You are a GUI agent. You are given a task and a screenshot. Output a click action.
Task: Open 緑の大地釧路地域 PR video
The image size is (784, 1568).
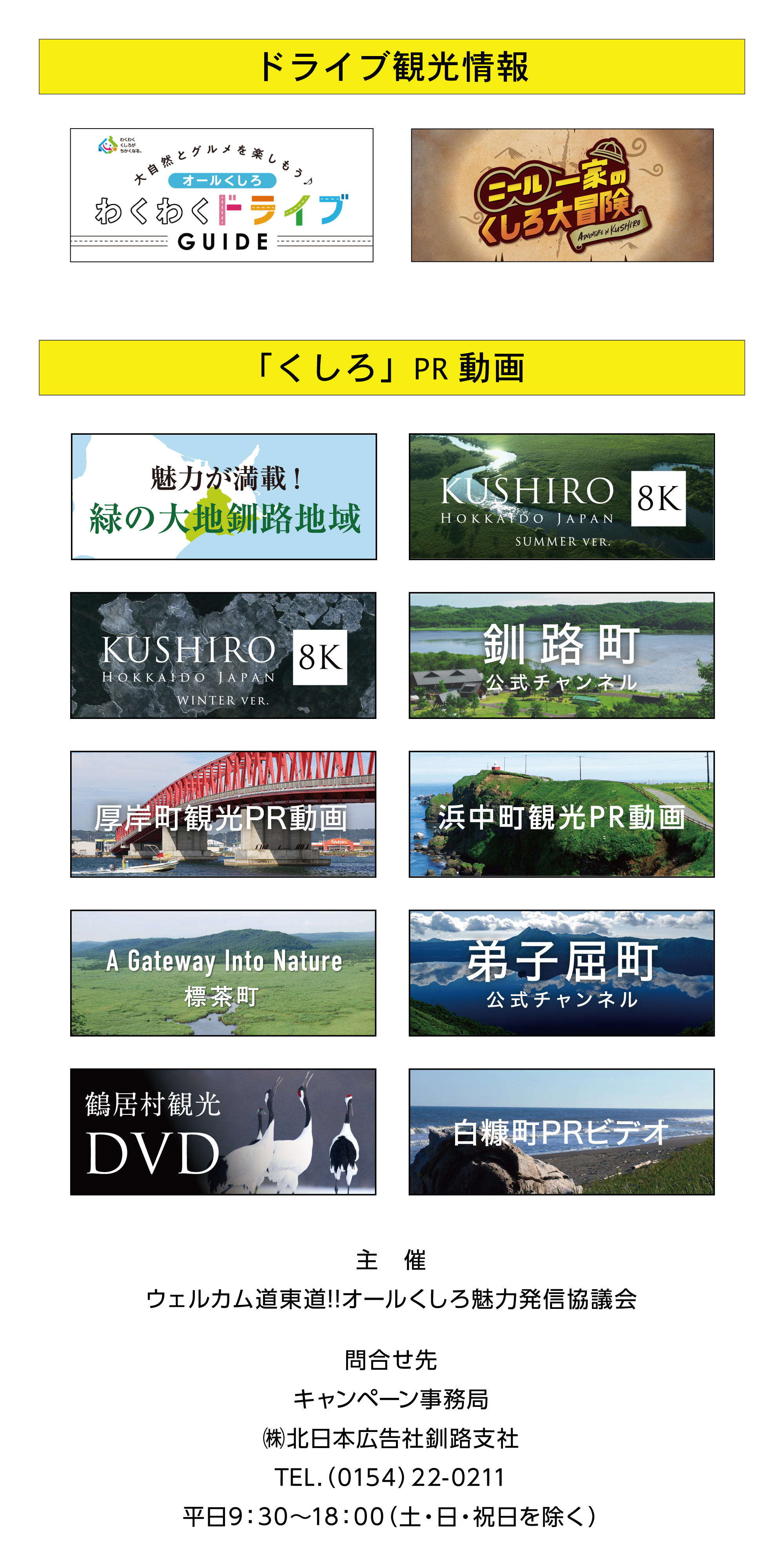pyautogui.click(x=223, y=497)
